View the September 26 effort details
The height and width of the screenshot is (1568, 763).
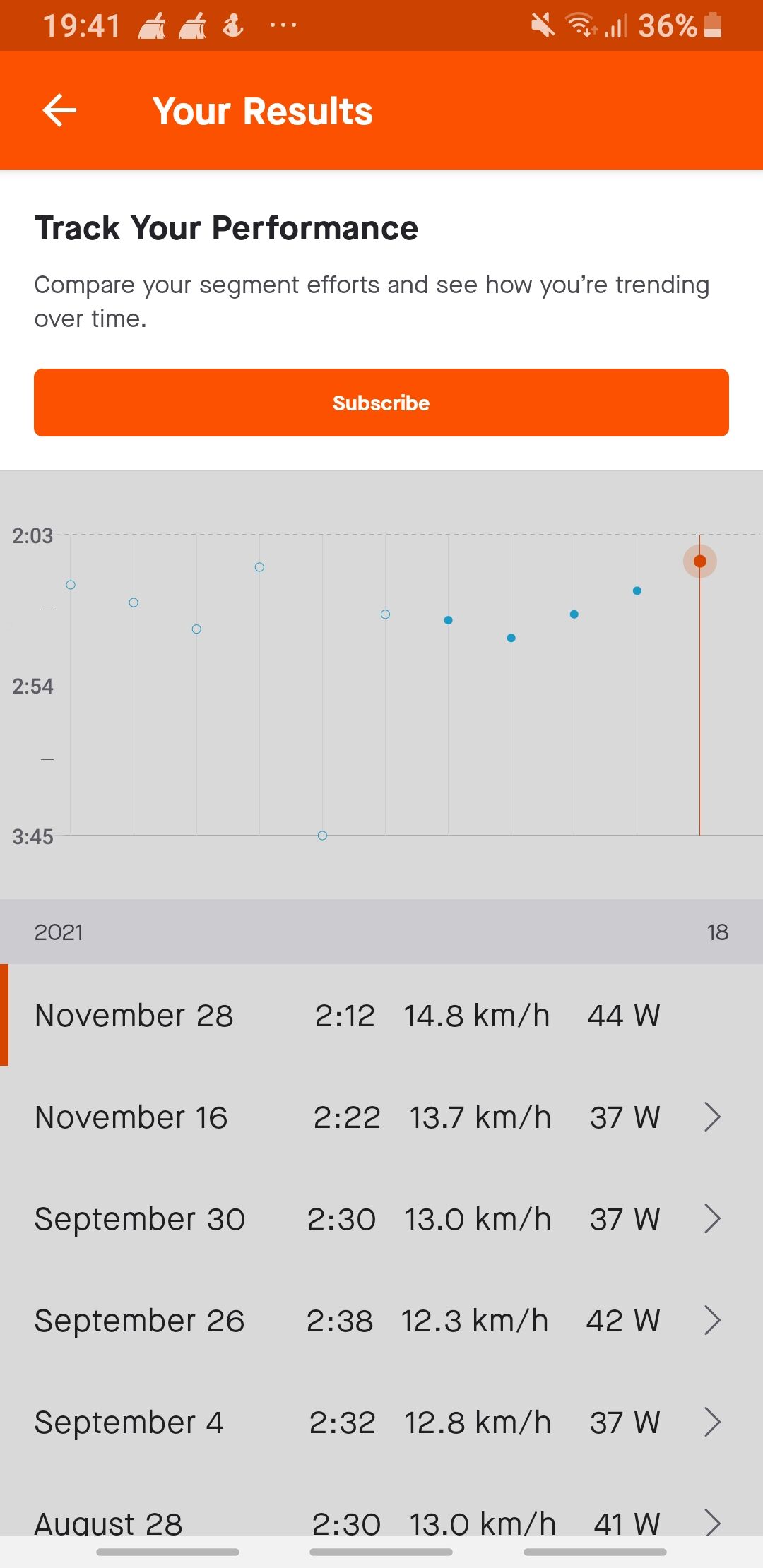click(381, 1321)
